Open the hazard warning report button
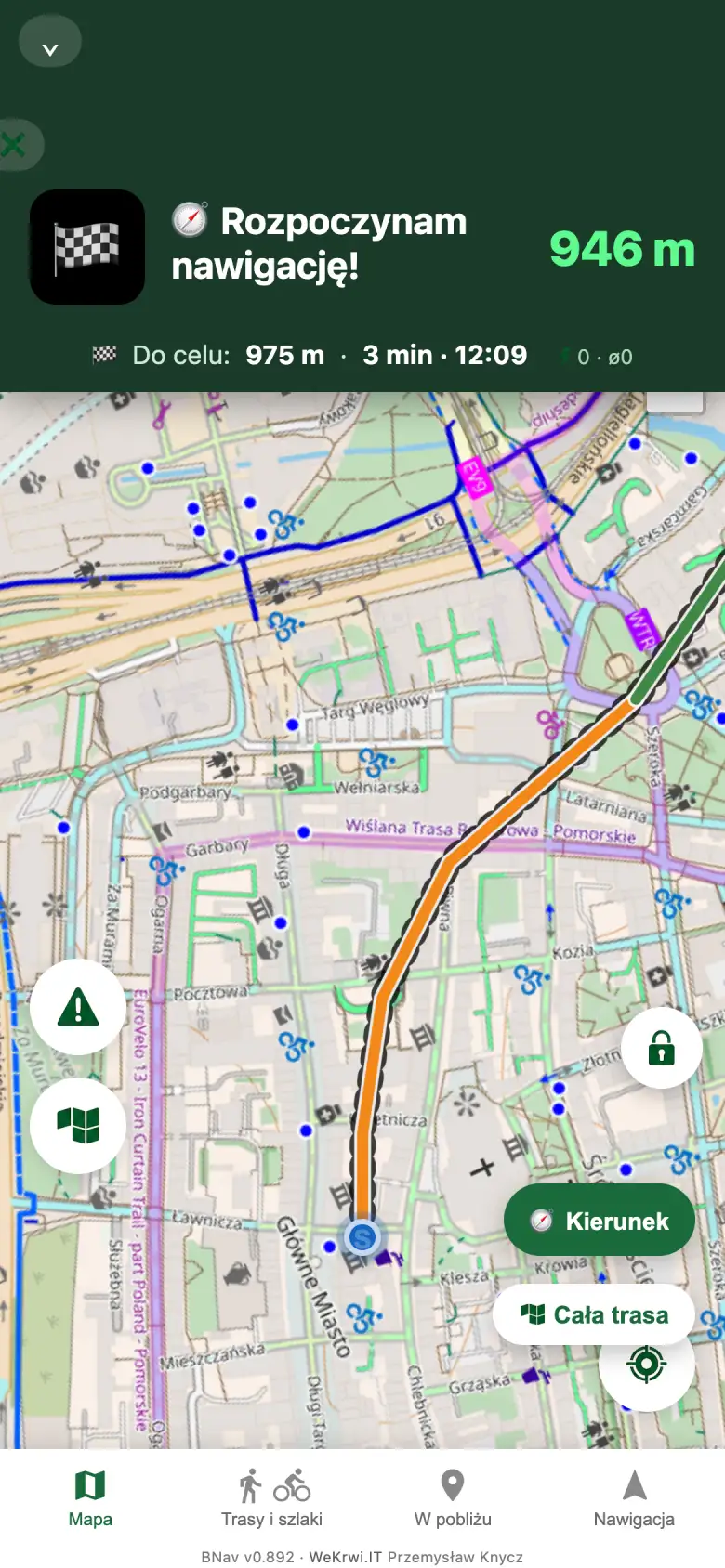Image resolution: width=725 pixels, height=1568 pixels. (78, 1007)
